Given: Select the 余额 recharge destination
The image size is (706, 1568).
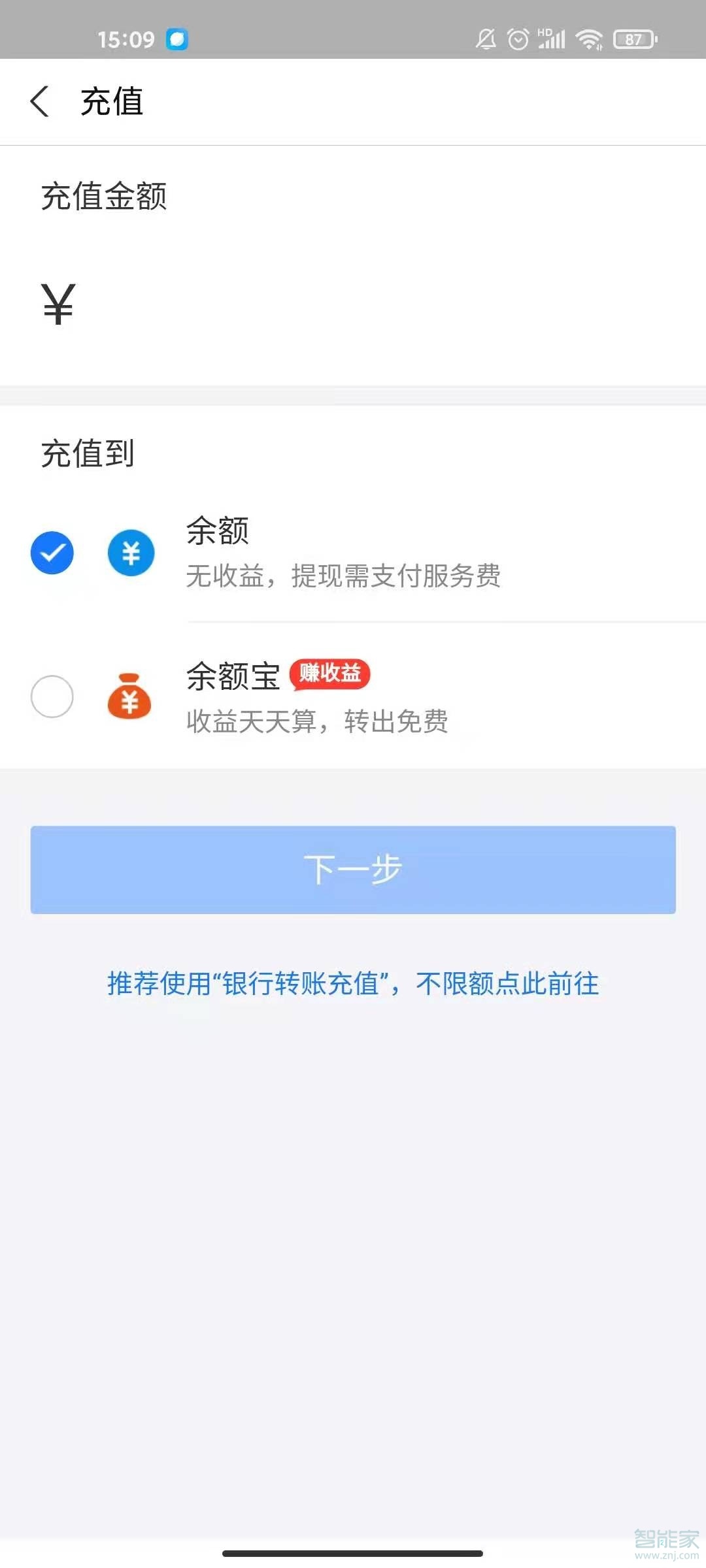Looking at the screenshot, I should pos(52,553).
